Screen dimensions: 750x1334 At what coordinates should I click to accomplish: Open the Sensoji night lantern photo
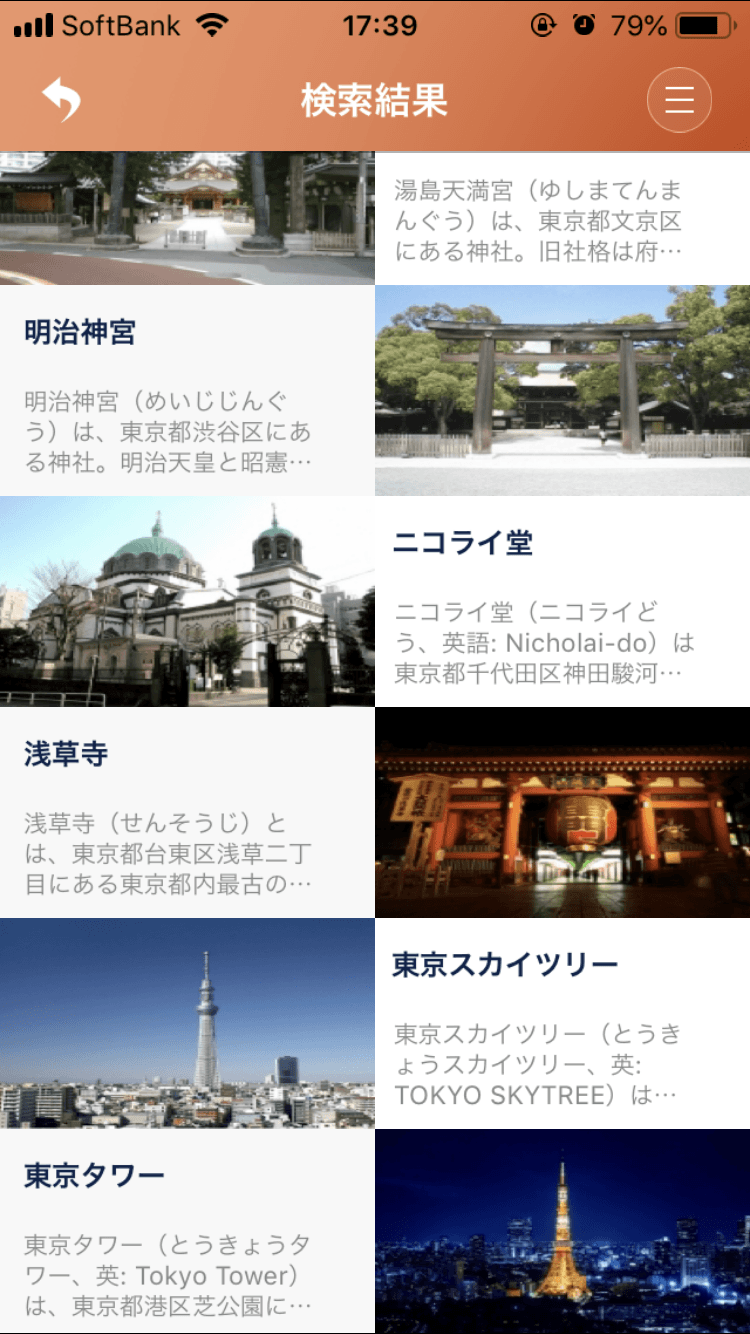click(562, 812)
